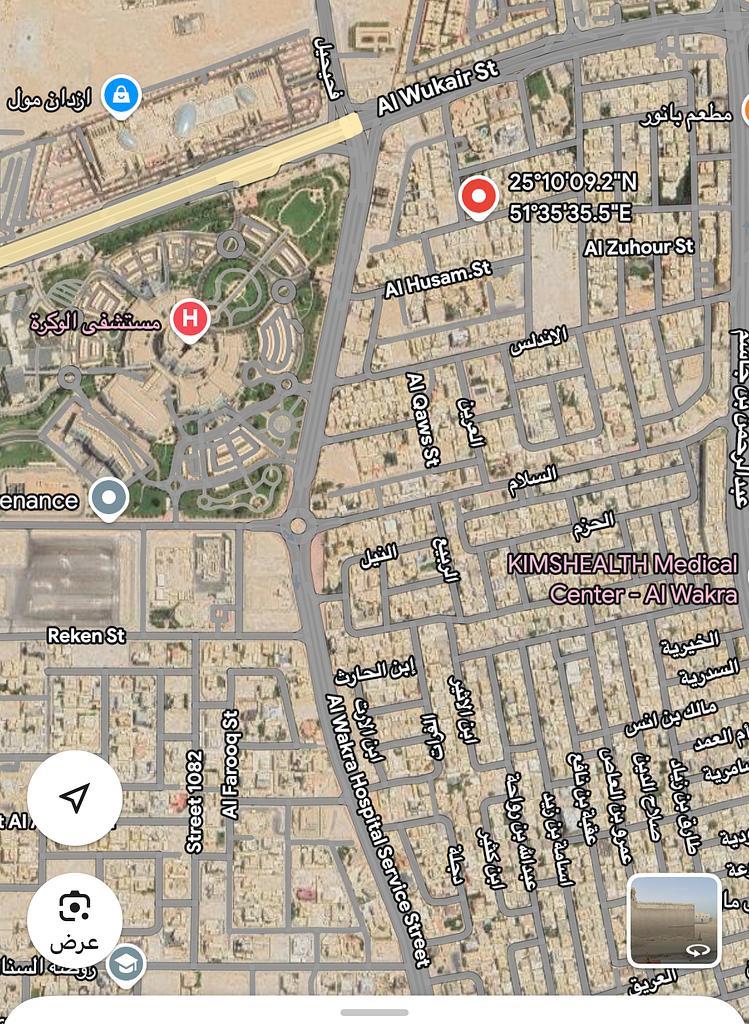Open the مطعم بانور restaurant place
Viewport: 749px width, 1024px height.
click(x=690, y=115)
